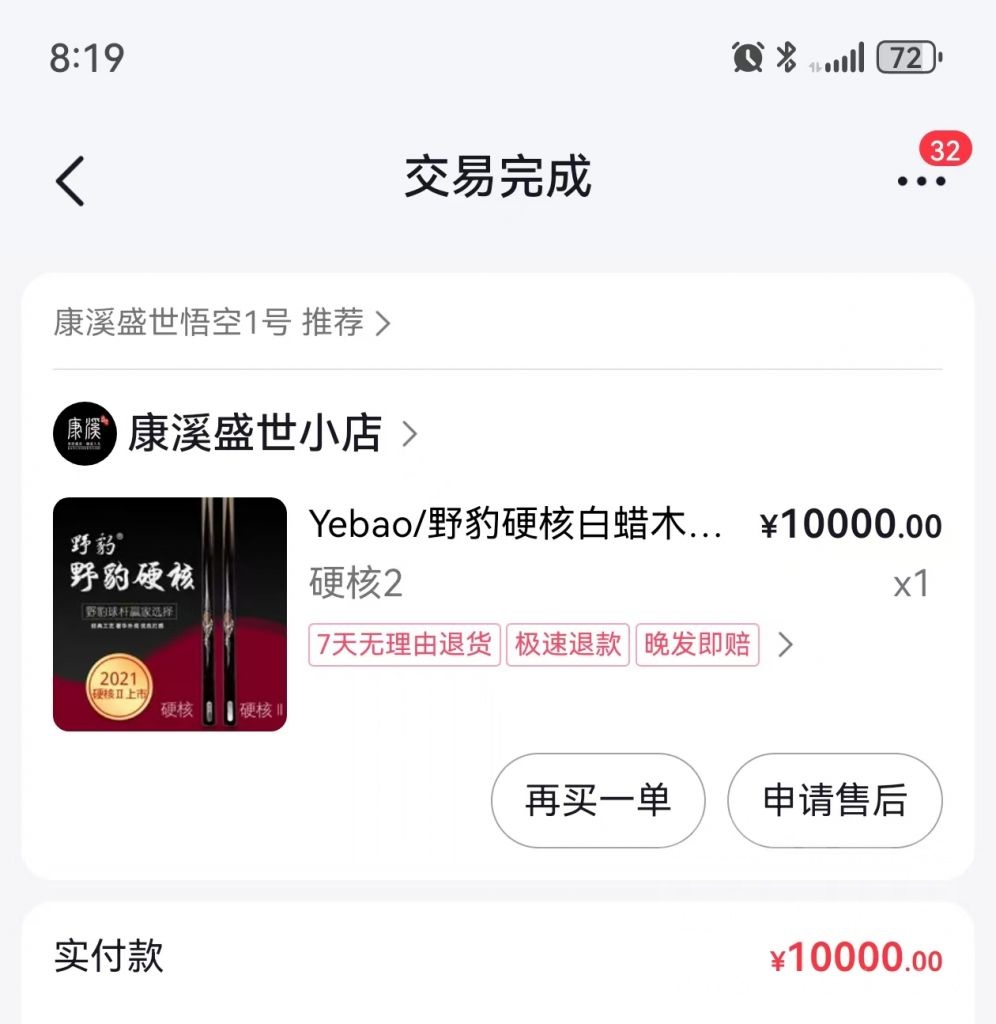View the Yebao/野豹硬核白蜡木 product details
Screen dimensions: 996x1024
515,524
